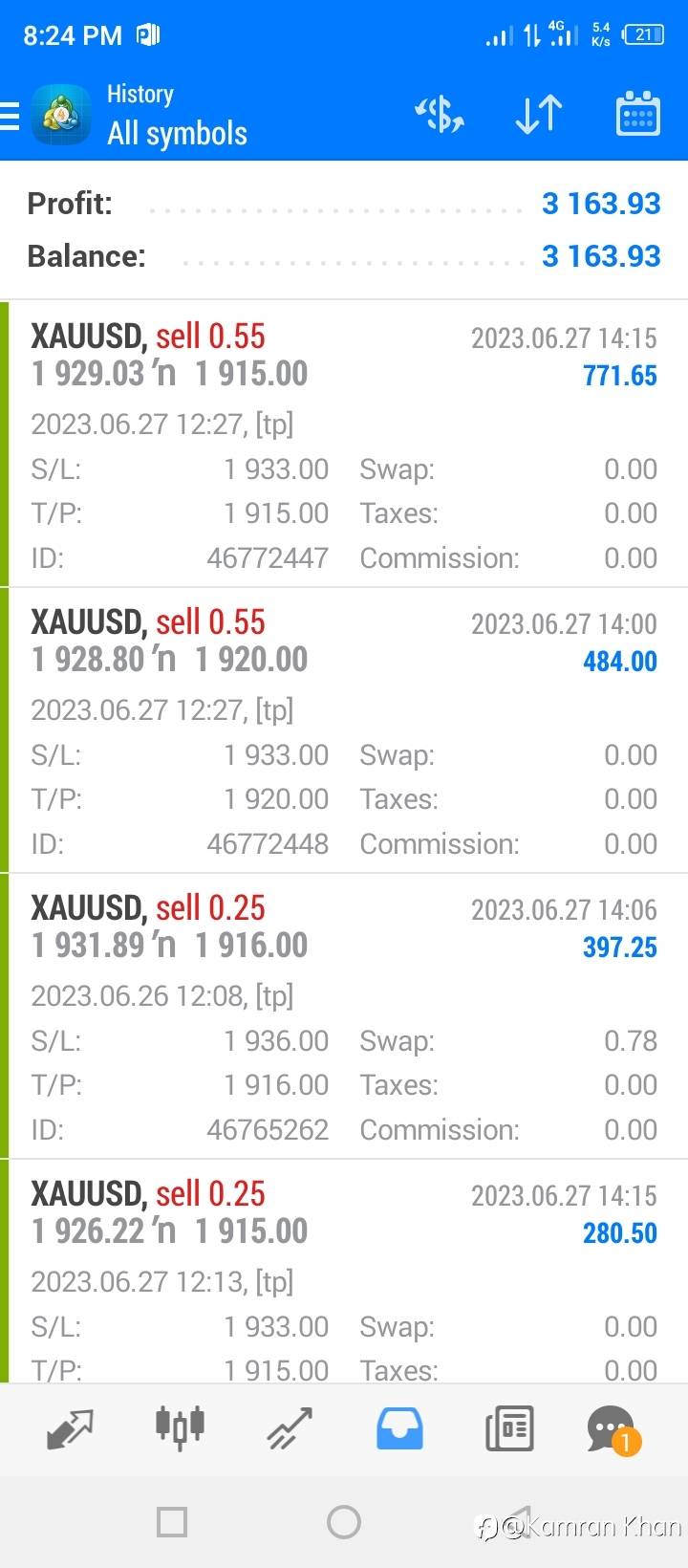
Task: Switch to the Chart tab
Action: click(x=180, y=1429)
